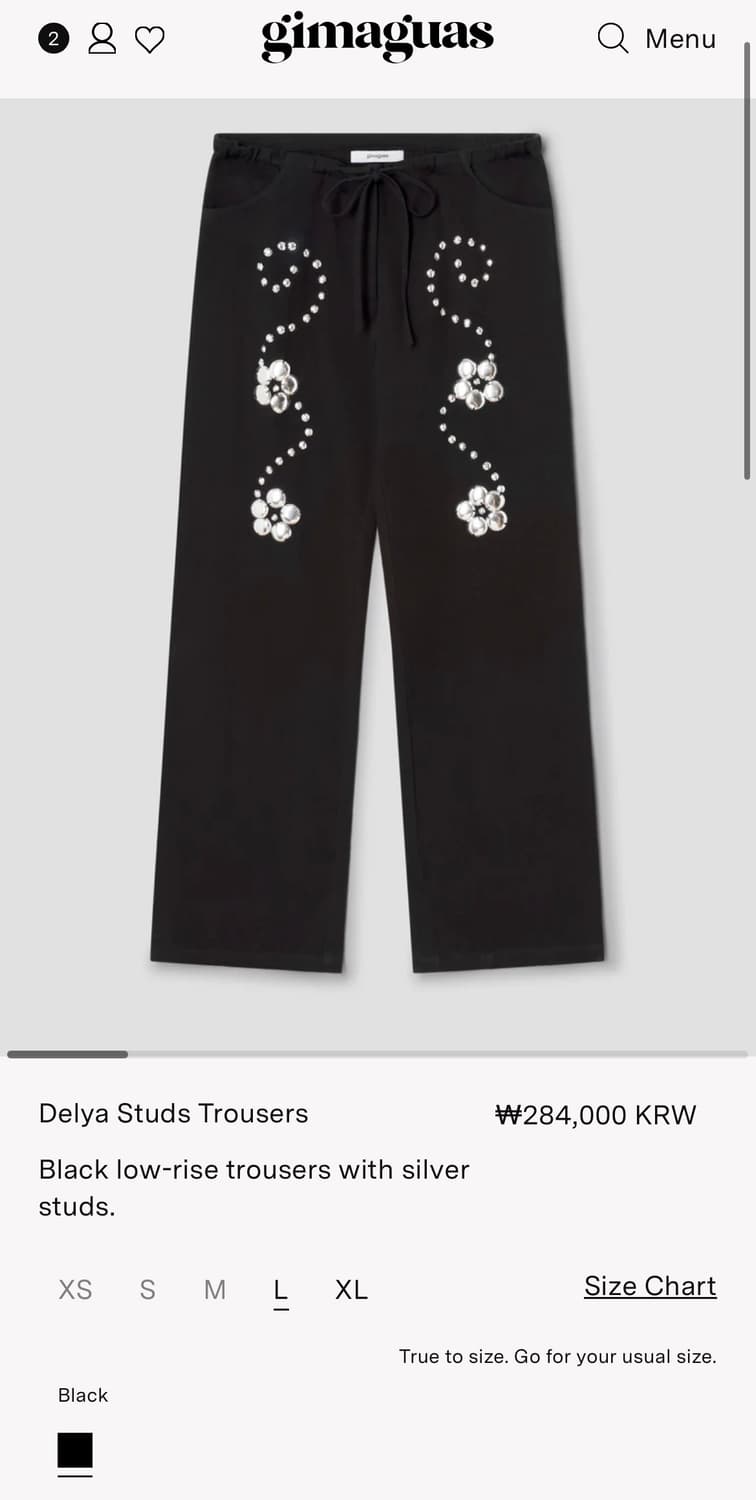Click the price ₩284,000 KRW
This screenshot has height=1500, width=756.
[595, 1114]
